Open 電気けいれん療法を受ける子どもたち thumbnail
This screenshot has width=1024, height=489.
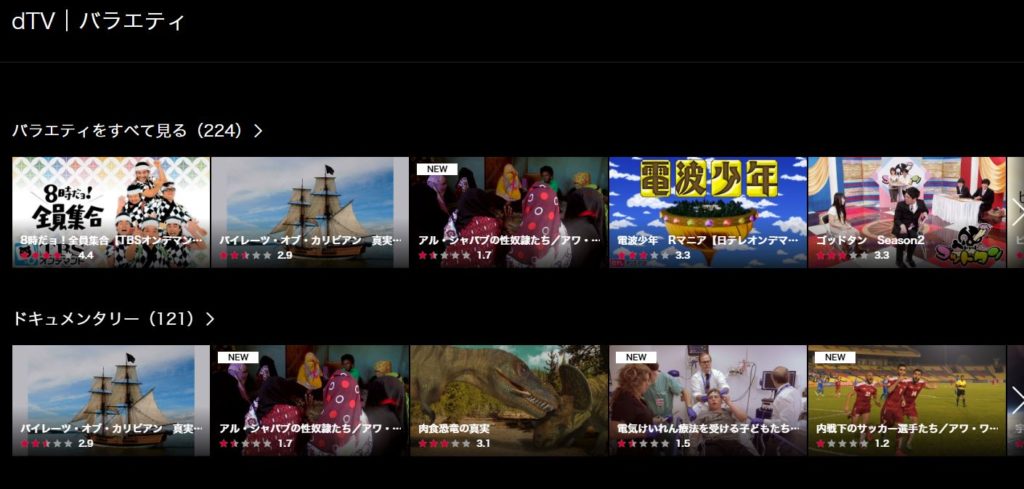[707, 400]
